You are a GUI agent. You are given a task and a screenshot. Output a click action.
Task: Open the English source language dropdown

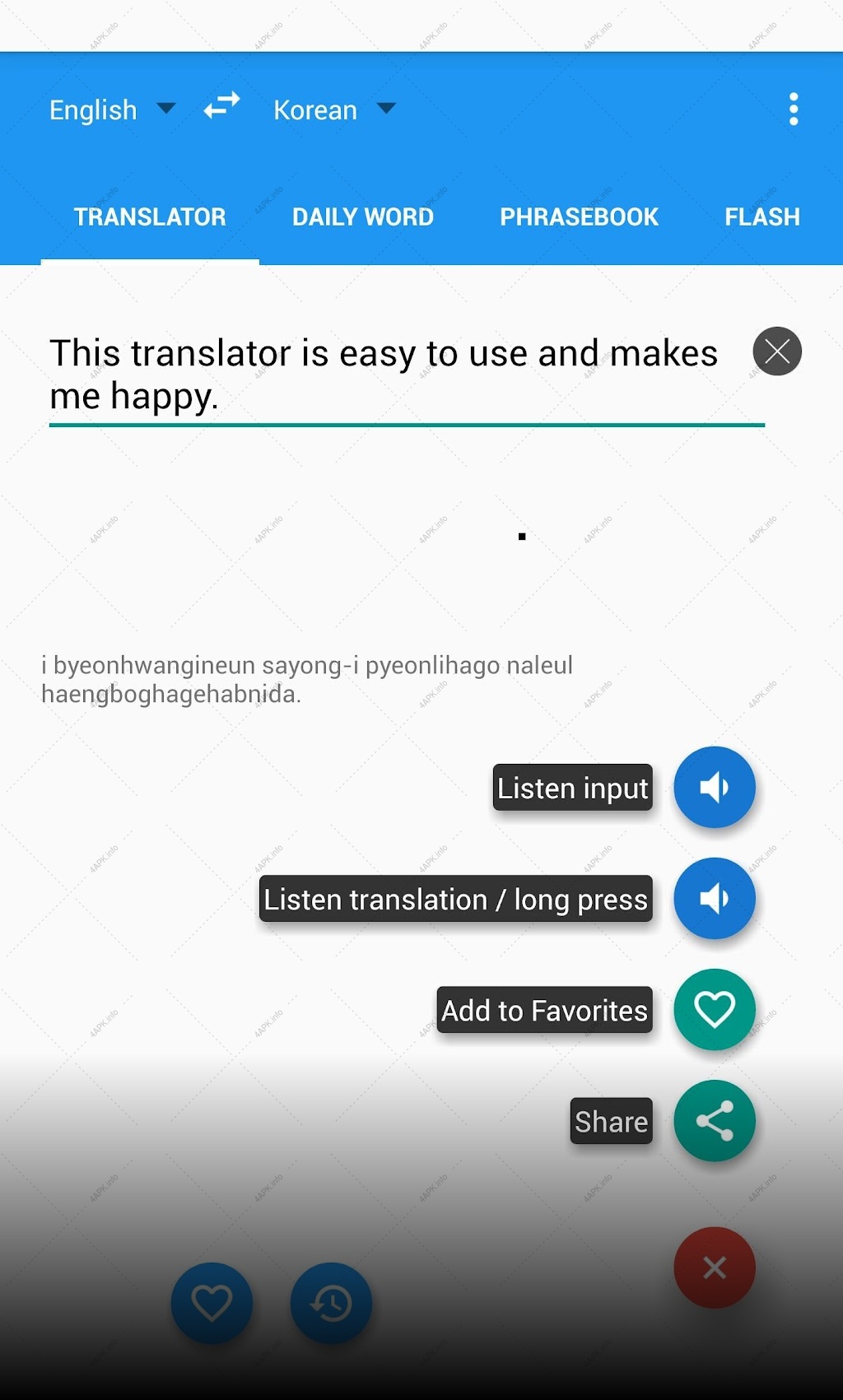pos(113,109)
